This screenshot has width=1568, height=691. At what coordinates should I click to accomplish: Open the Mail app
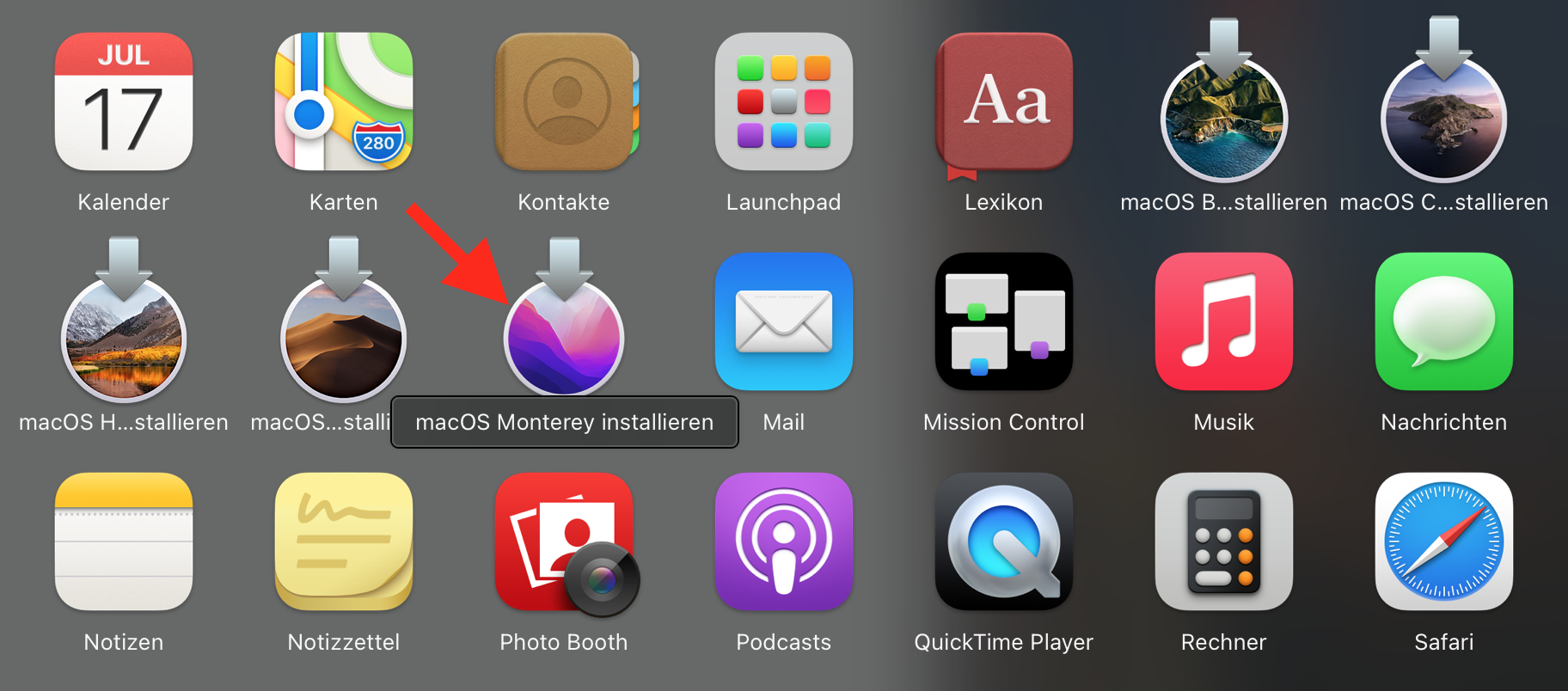click(x=784, y=321)
